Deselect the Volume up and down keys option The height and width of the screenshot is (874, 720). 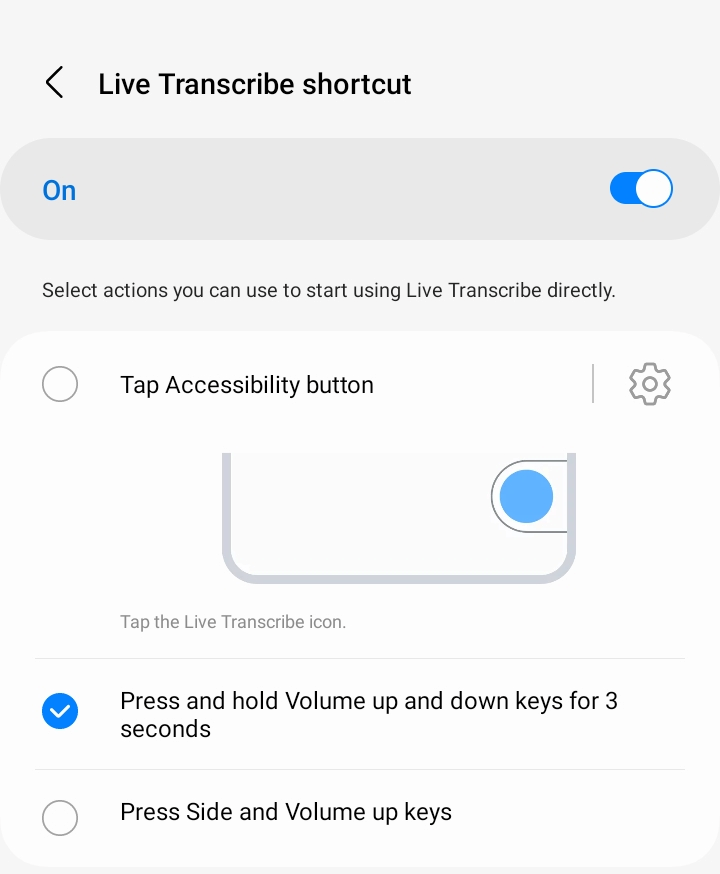tap(60, 711)
